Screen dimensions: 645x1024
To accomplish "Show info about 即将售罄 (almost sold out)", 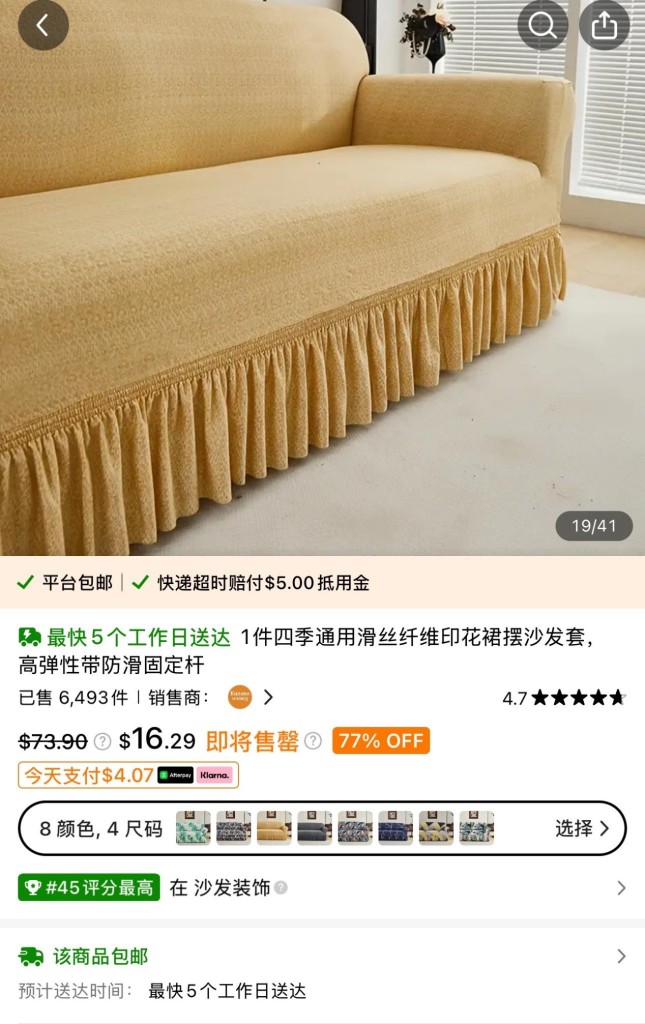I will coord(313,741).
